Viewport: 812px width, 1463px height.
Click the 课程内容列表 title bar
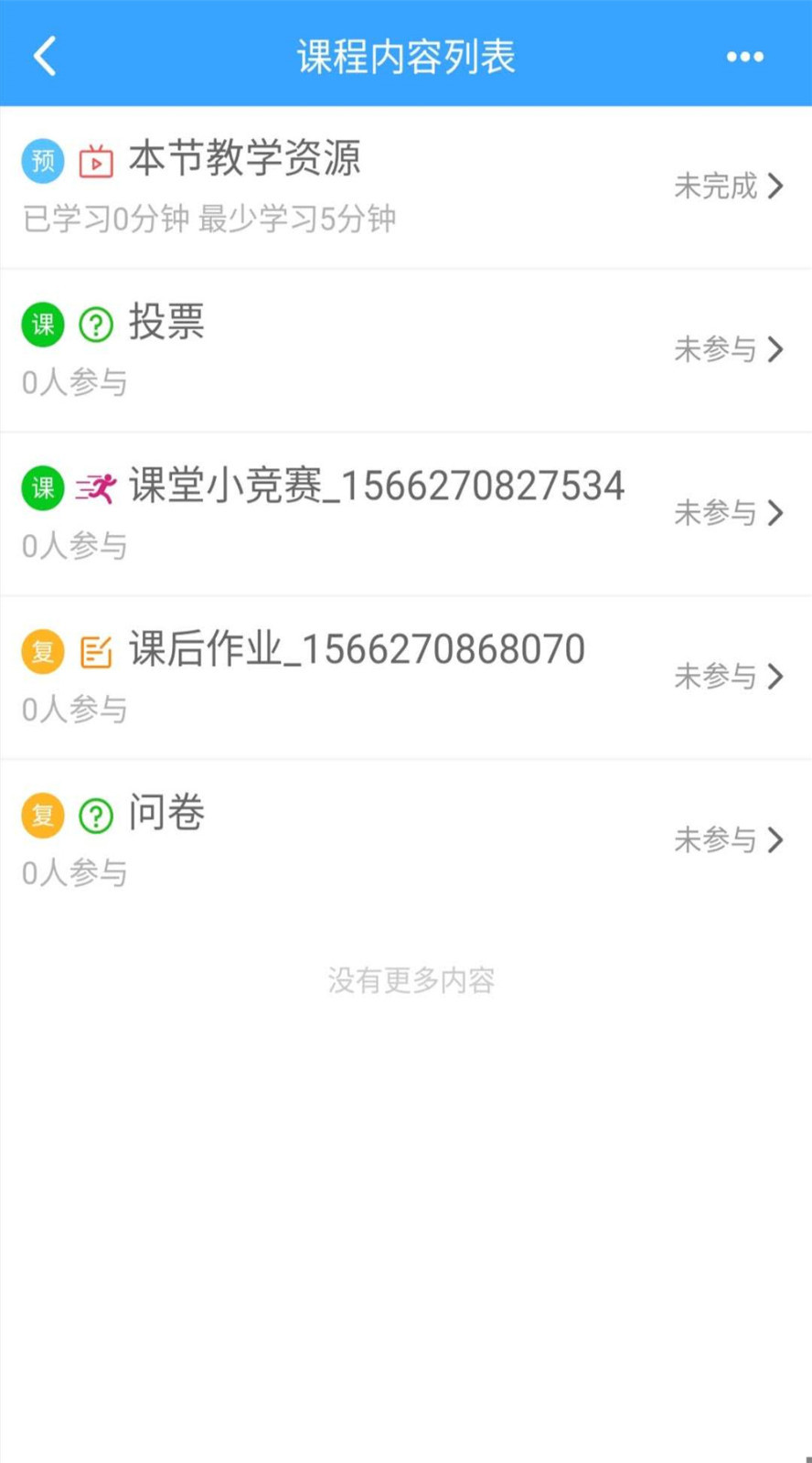pyautogui.click(x=405, y=55)
